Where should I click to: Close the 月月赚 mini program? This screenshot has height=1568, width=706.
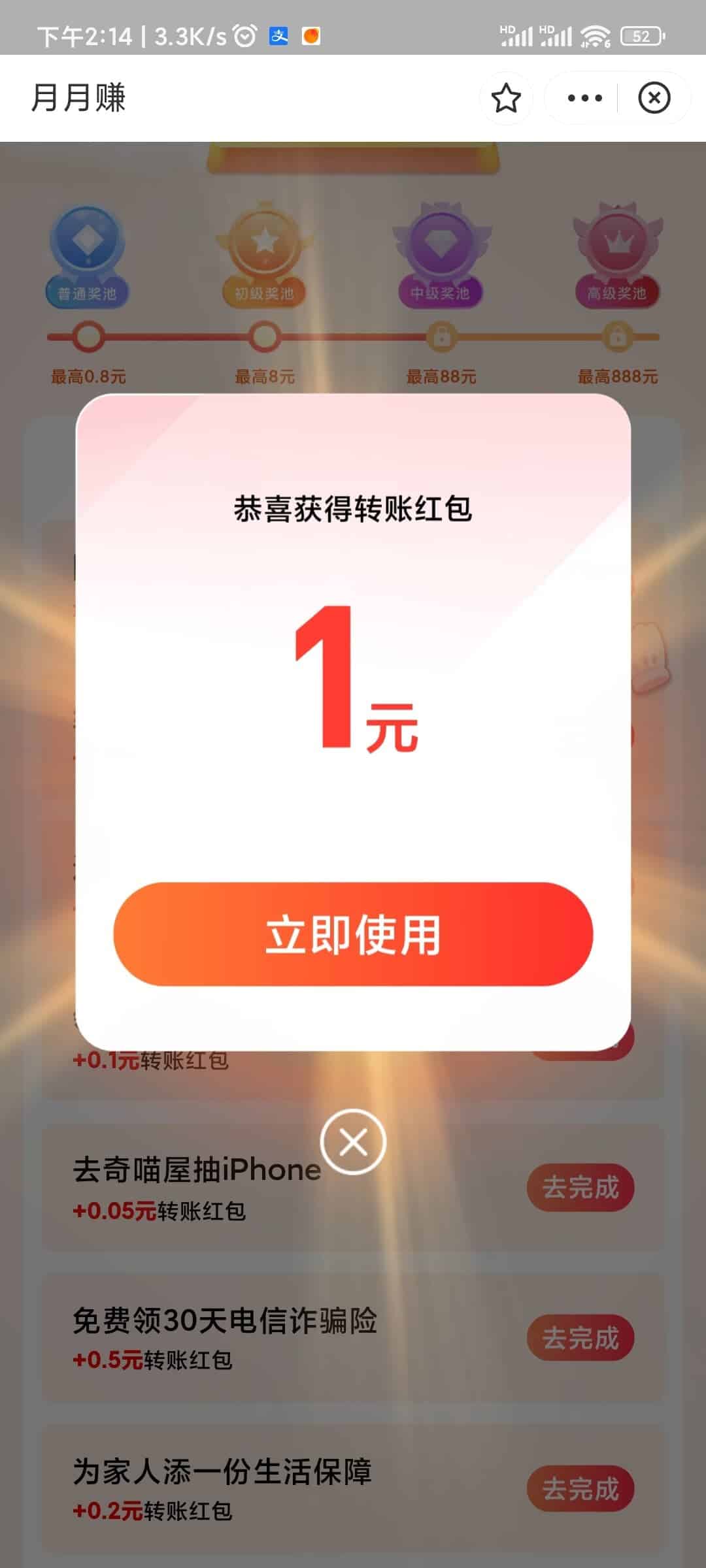click(x=654, y=98)
